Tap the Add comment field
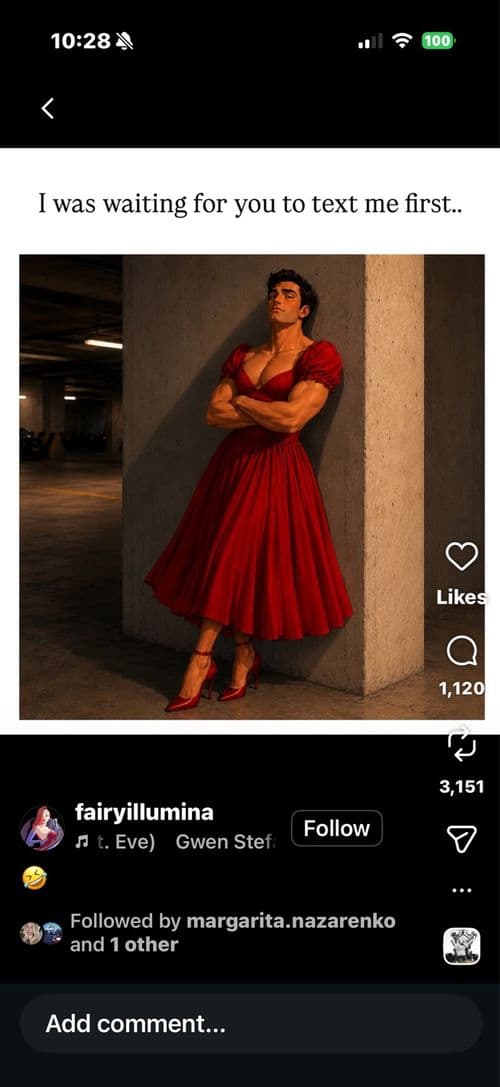Viewport: 500px width, 1087px height. [x=250, y=1024]
